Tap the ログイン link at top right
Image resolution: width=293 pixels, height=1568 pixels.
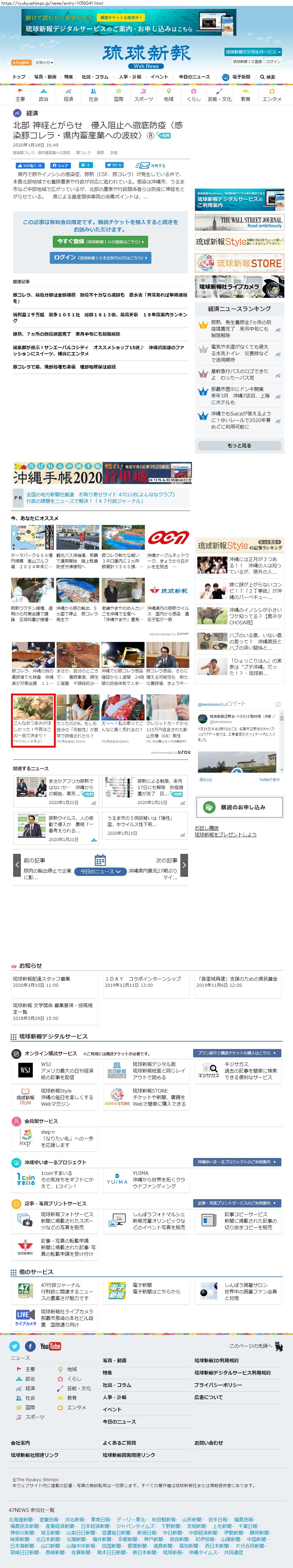274,61
